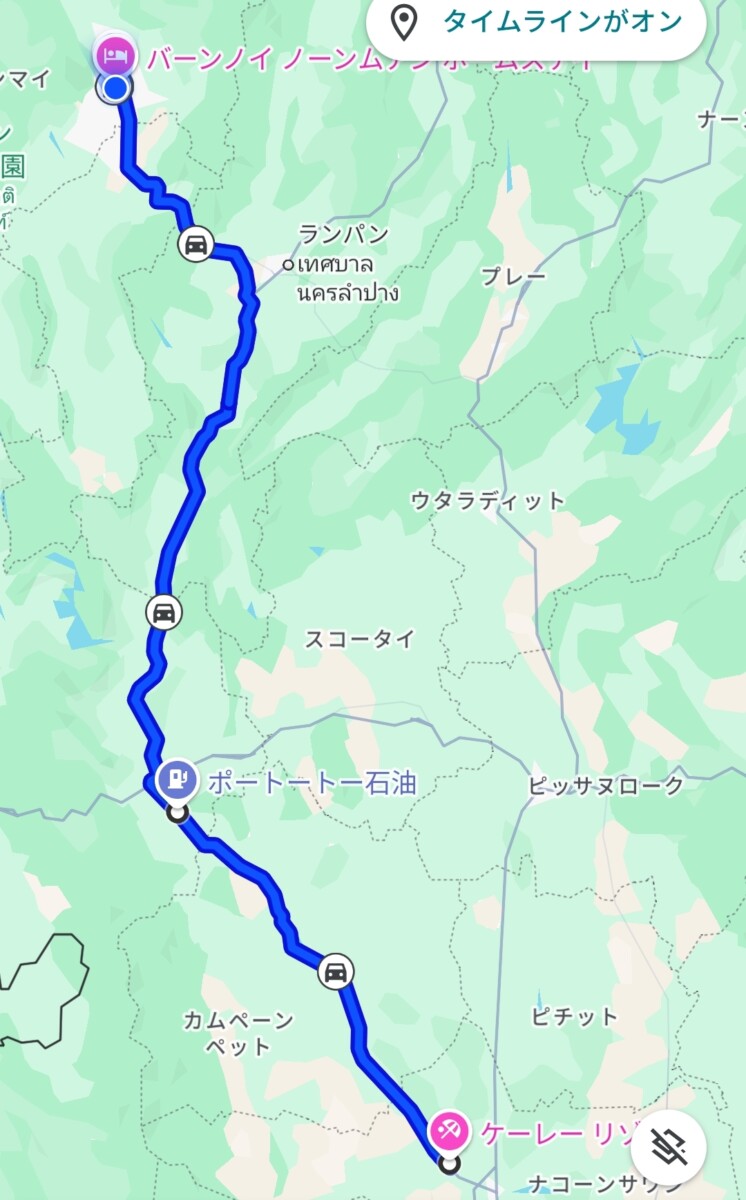Screen dimensions: 746x1200
Task: Select the ポートートー石油 gas station marker
Action: [x=176, y=780]
